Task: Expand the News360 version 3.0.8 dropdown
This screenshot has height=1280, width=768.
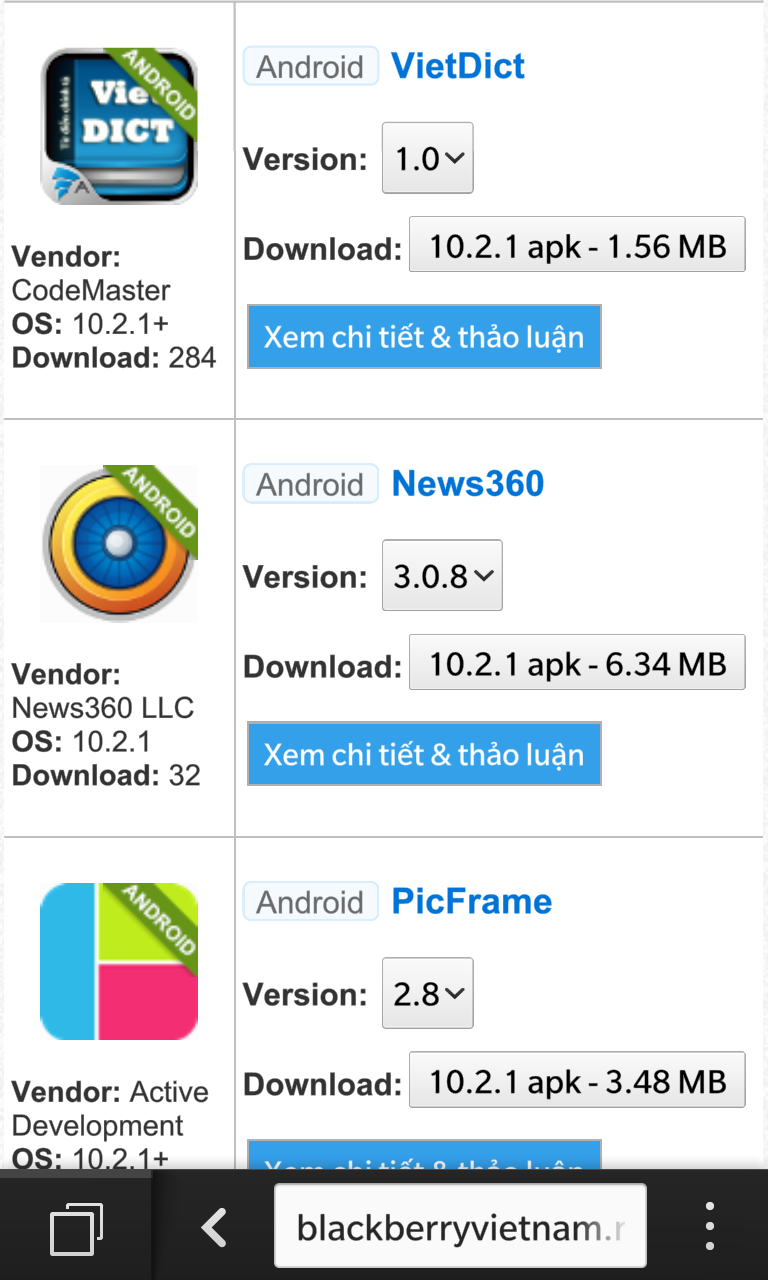Action: (442, 576)
